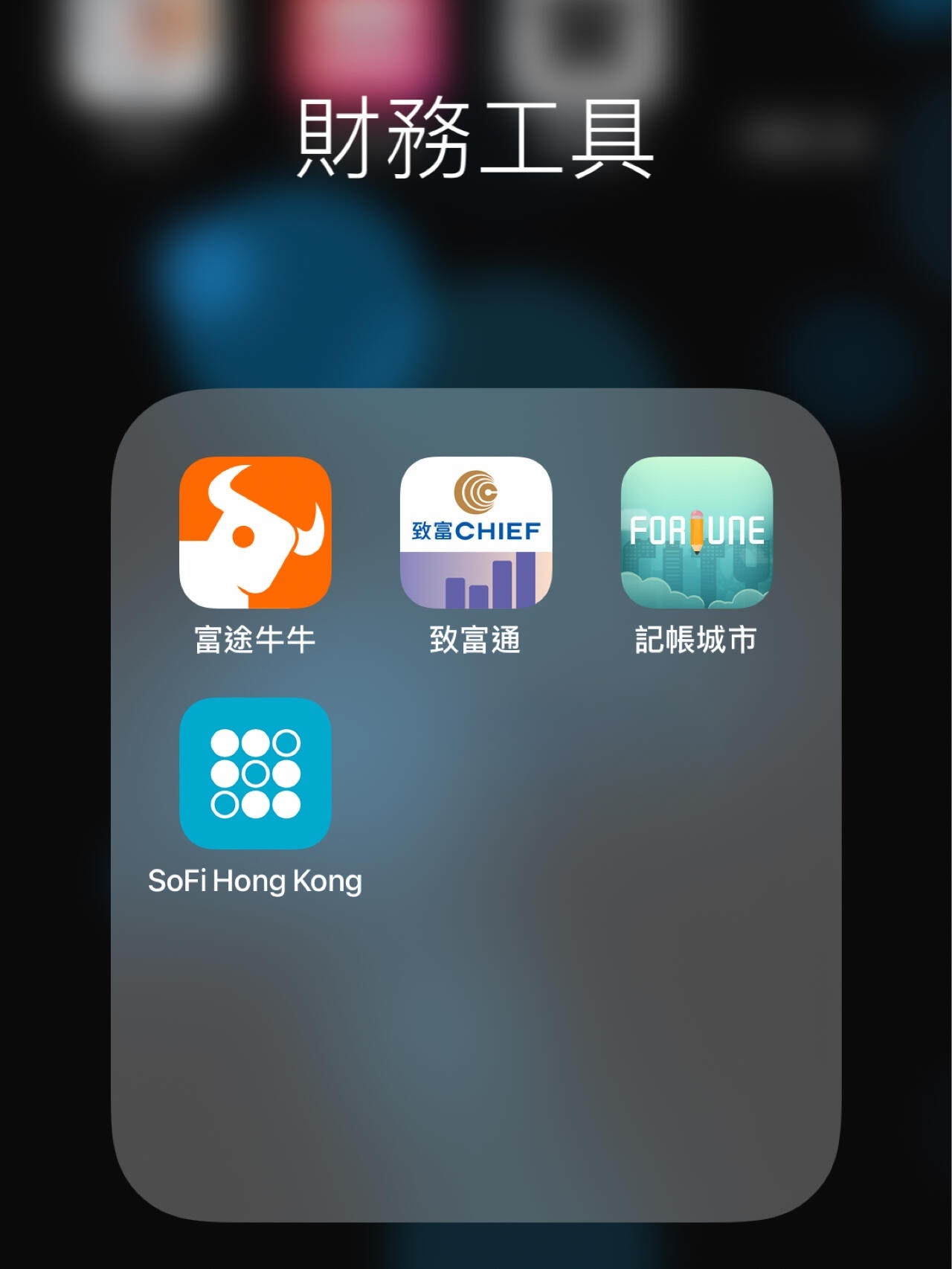Image resolution: width=952 pixels, height=1269 pixels.
Task: Launch SoFi Hong Kong app
Action: click(x=255, y=774)
